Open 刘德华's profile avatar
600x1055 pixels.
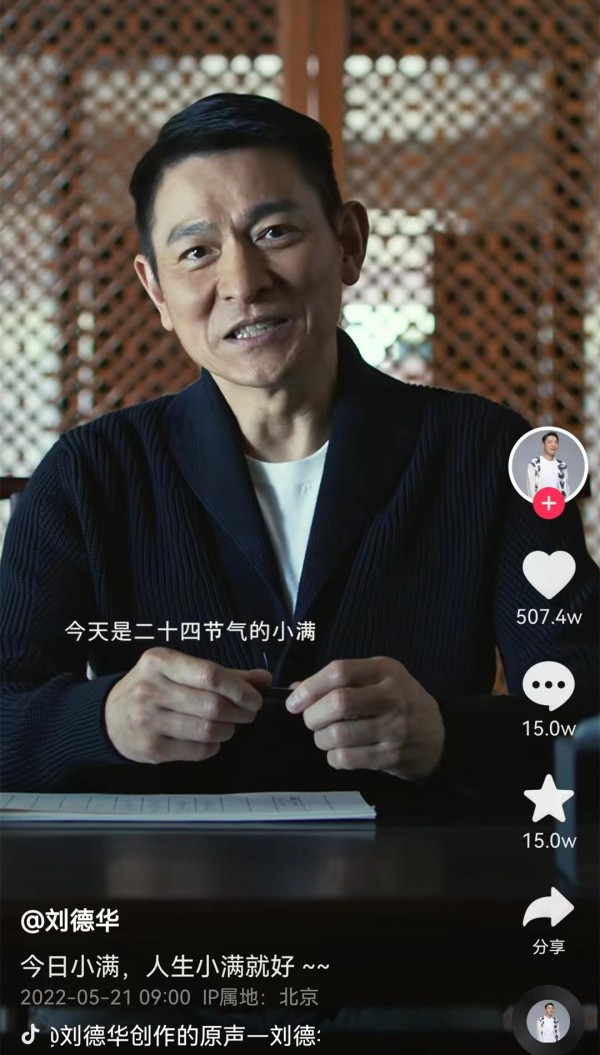(548, 465)
